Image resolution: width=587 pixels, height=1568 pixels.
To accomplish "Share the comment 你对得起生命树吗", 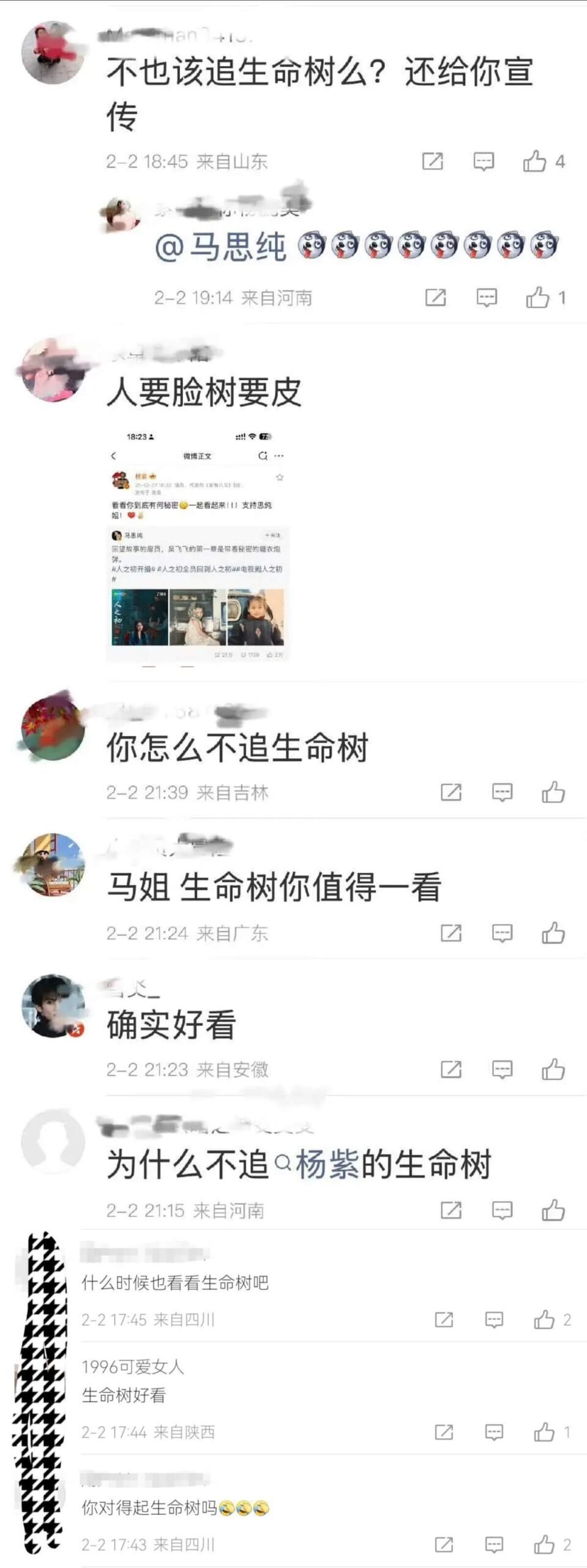I will [x=444, y=1545].
